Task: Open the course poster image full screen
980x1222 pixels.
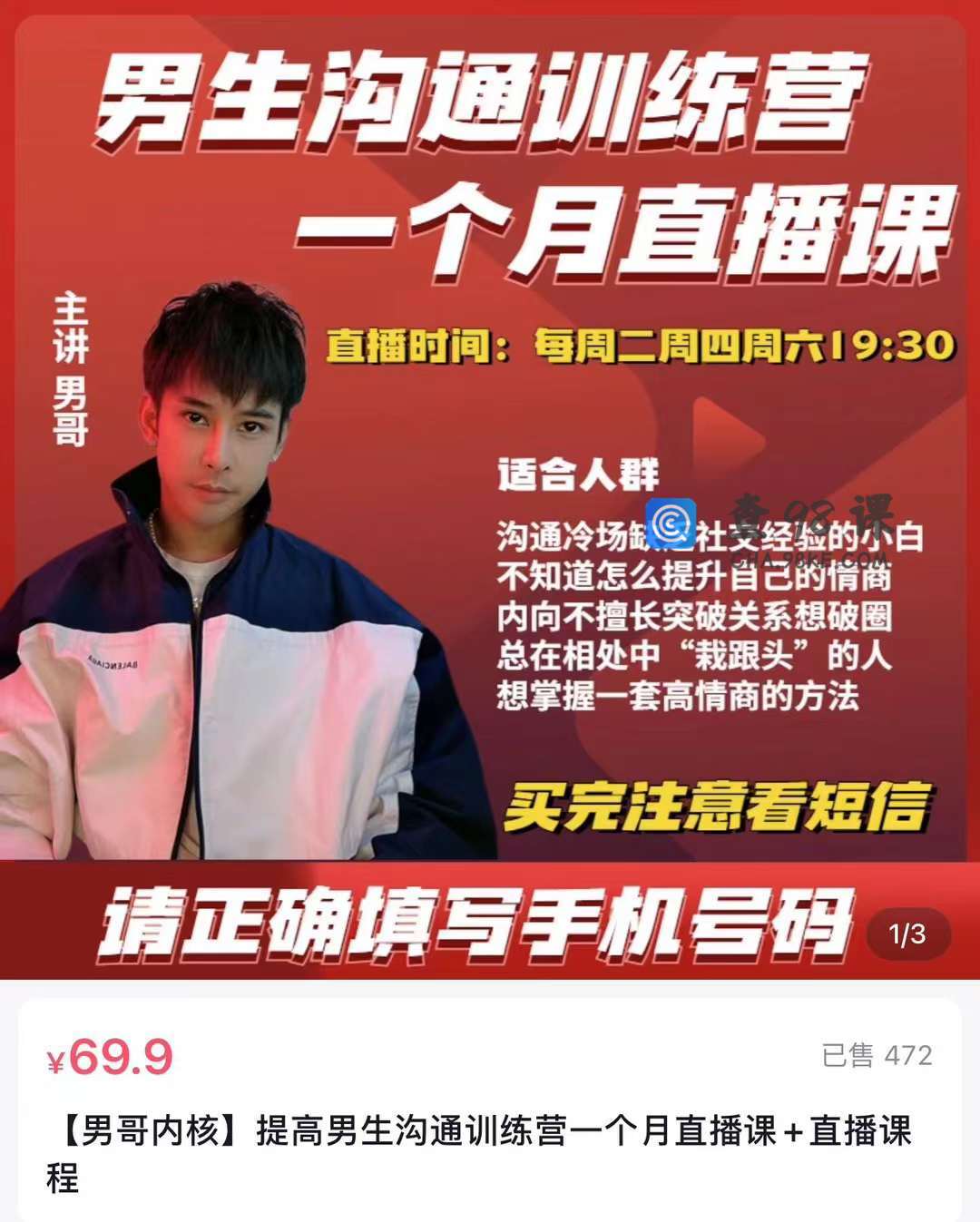Action: [x=490, y=490]
